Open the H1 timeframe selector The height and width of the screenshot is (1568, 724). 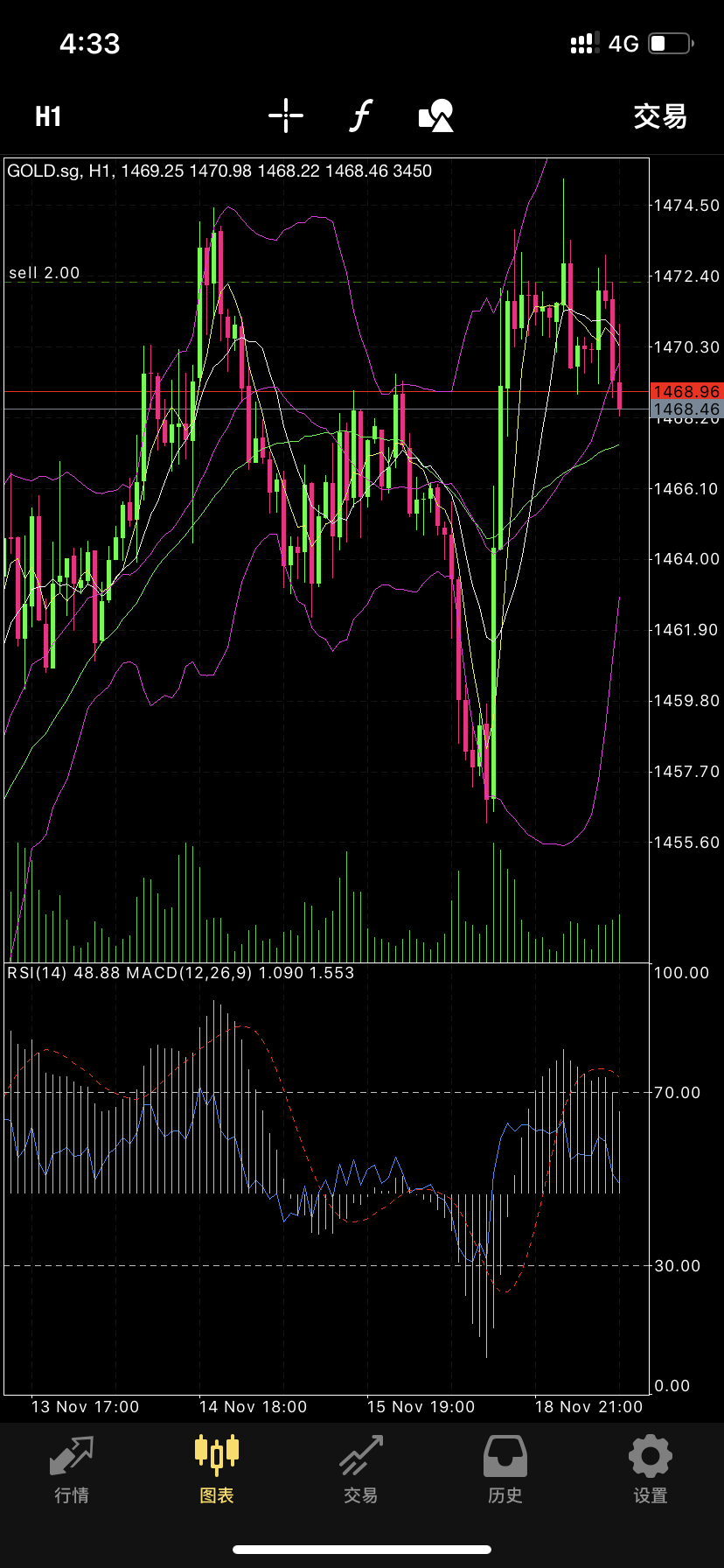[48, 116]
